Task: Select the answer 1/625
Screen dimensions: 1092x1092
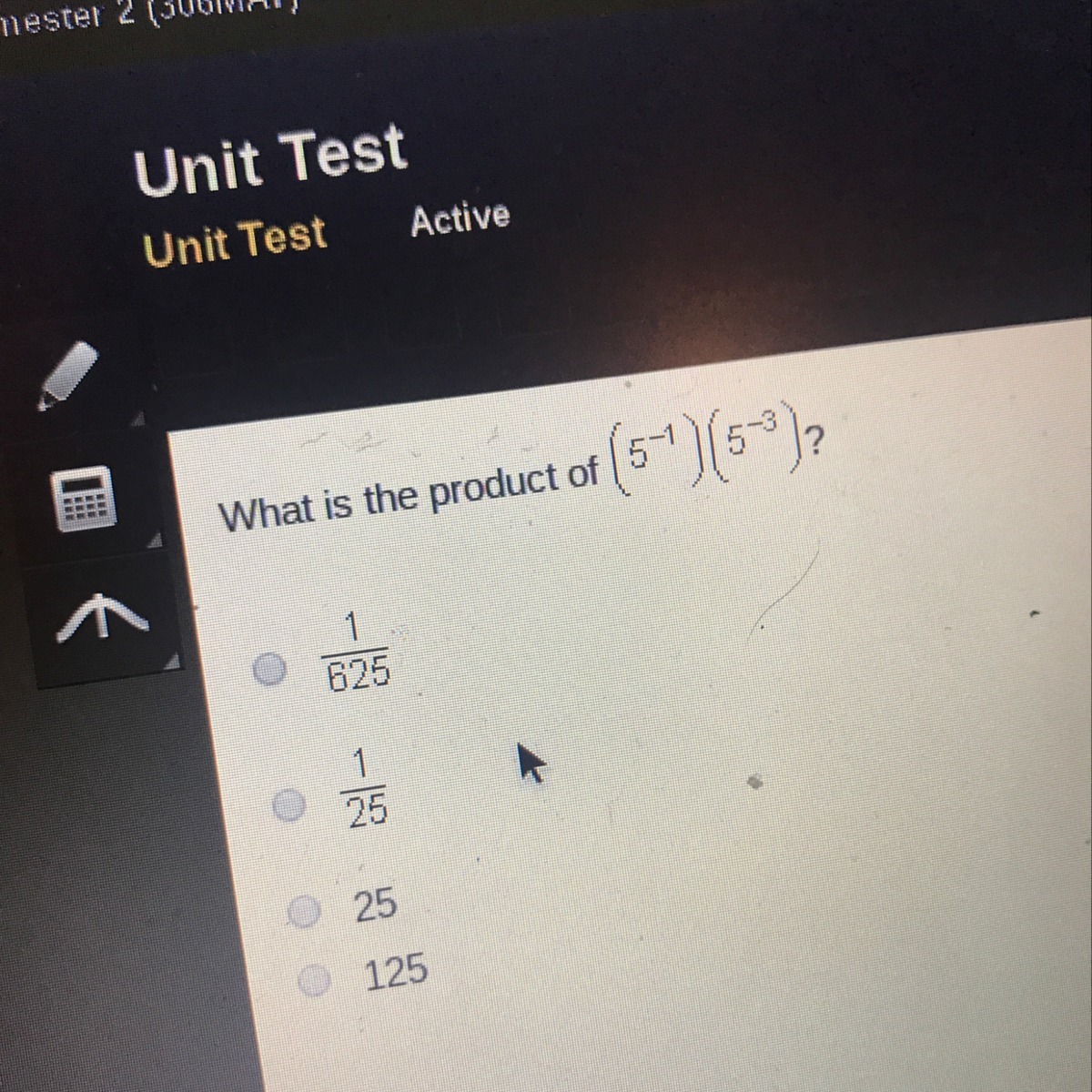Action: coord(269,670)
